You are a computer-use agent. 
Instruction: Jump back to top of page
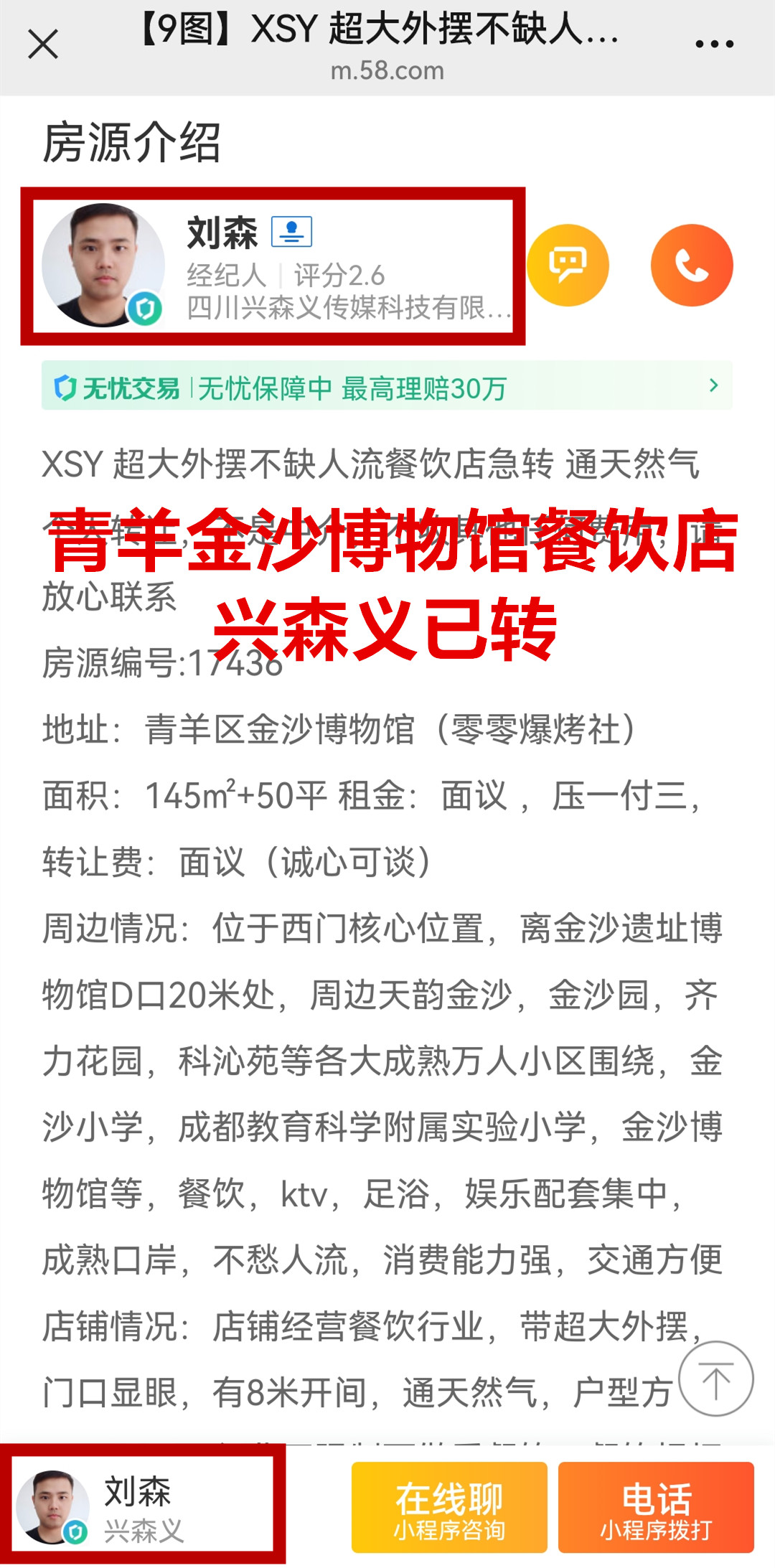click(x=715, y=1379)
